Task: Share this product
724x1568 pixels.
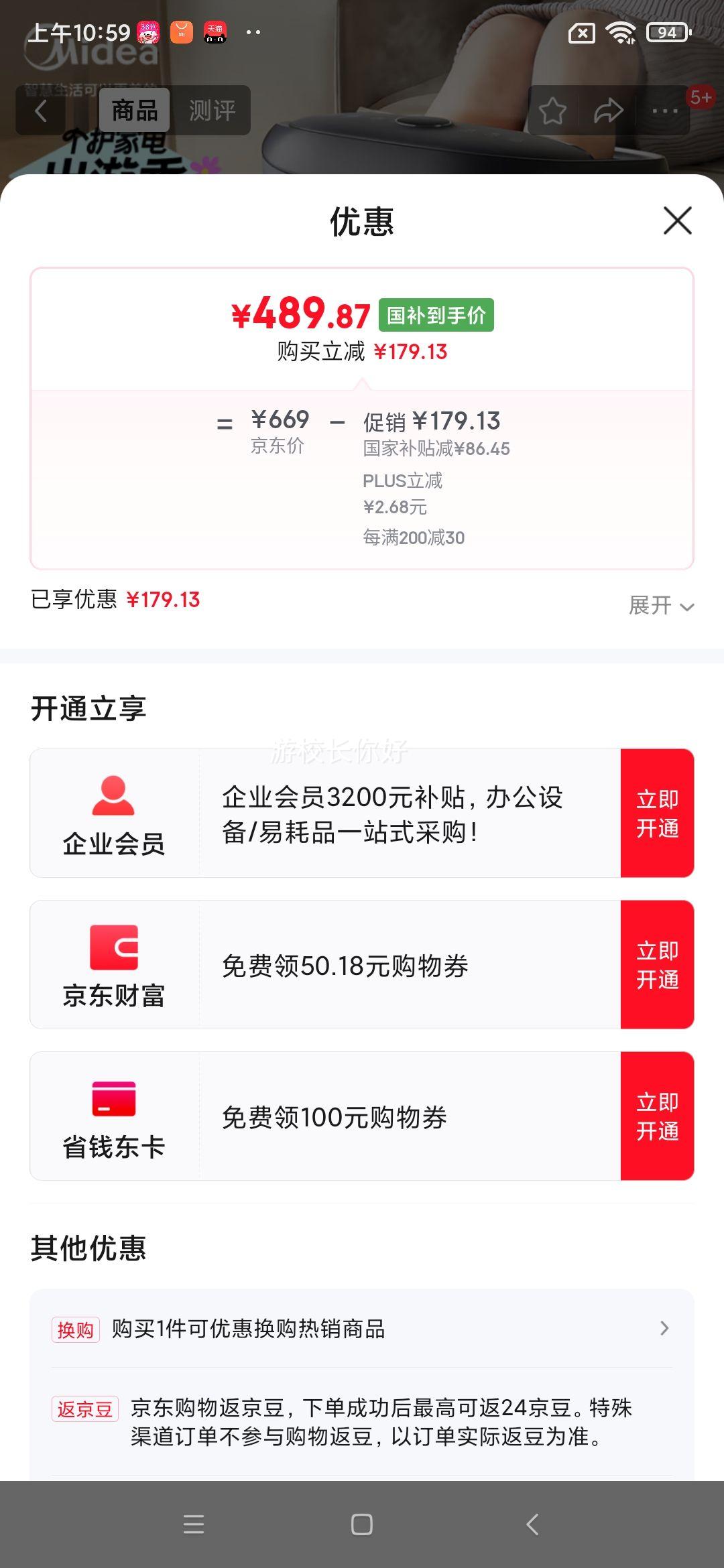Action: click(x=608, y=111)
